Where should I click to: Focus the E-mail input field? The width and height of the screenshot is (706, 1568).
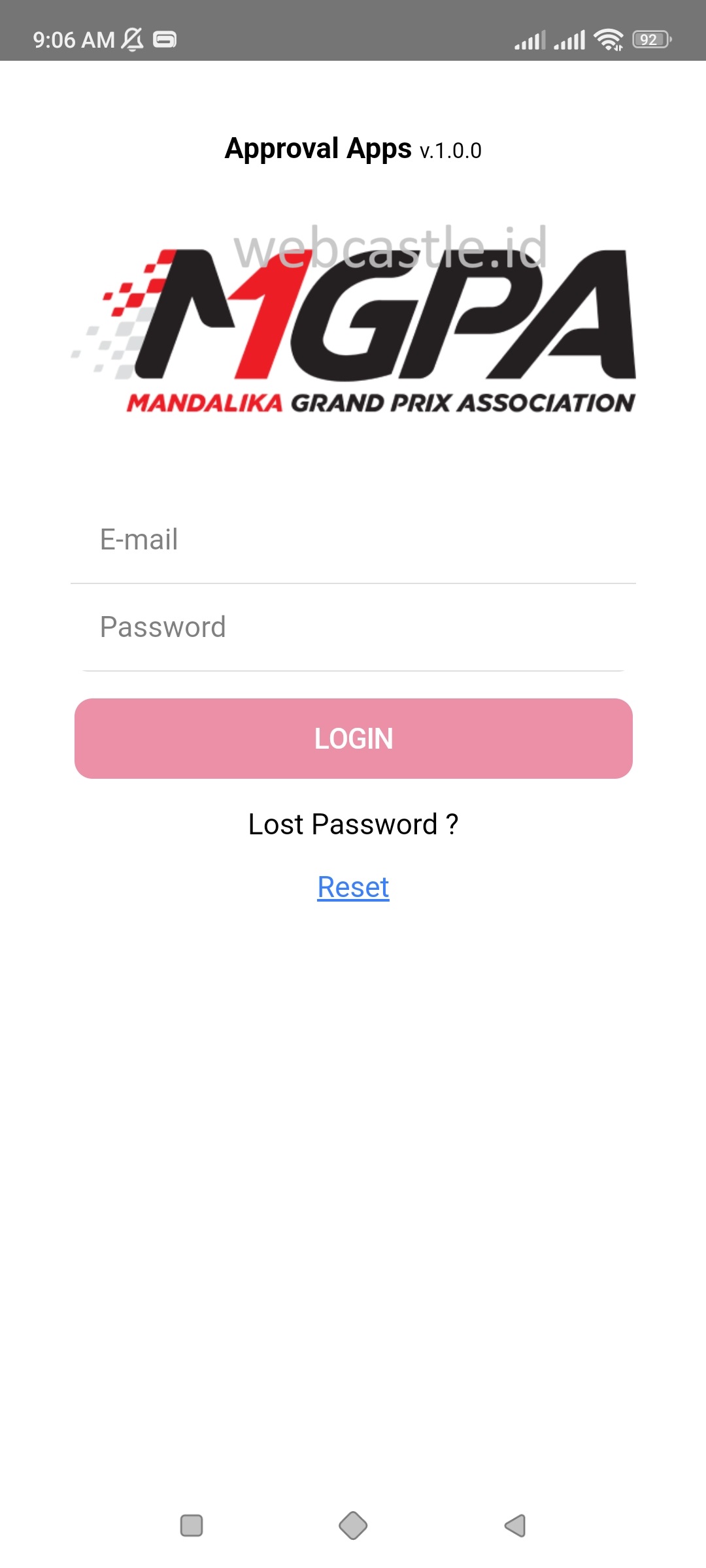[x=353, y=540]
